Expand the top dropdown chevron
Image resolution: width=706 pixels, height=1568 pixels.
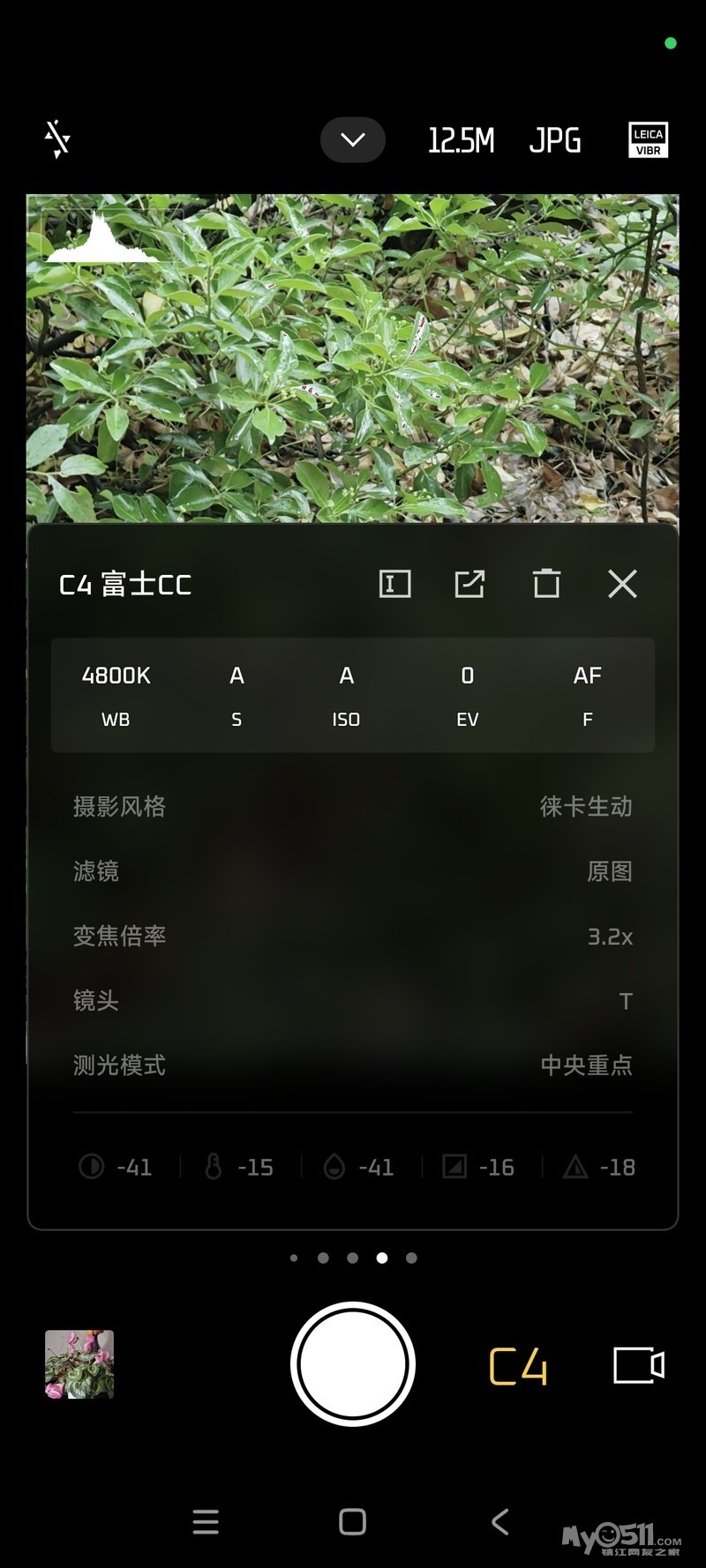pyautogui.click(x=353, y=139)
